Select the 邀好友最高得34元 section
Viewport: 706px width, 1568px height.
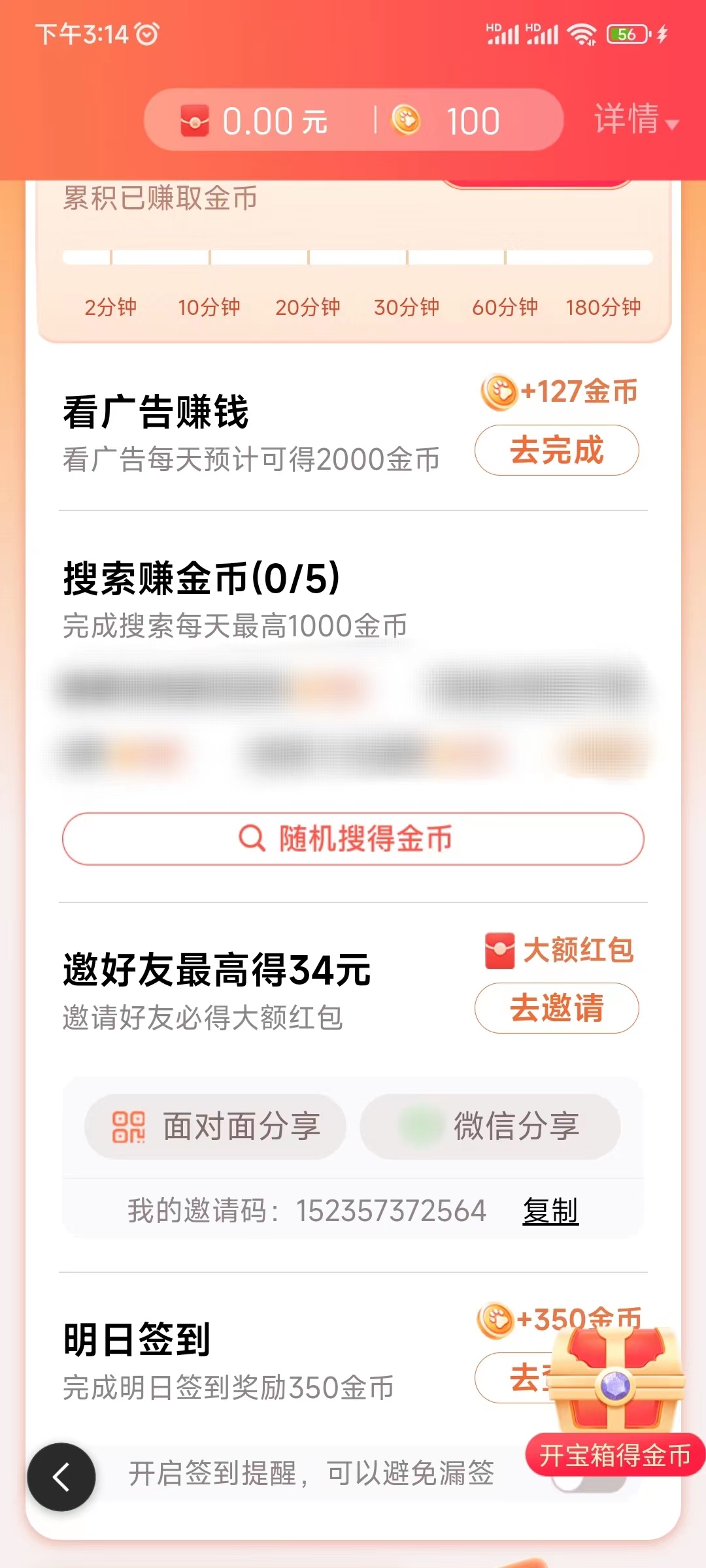[216, 972]
